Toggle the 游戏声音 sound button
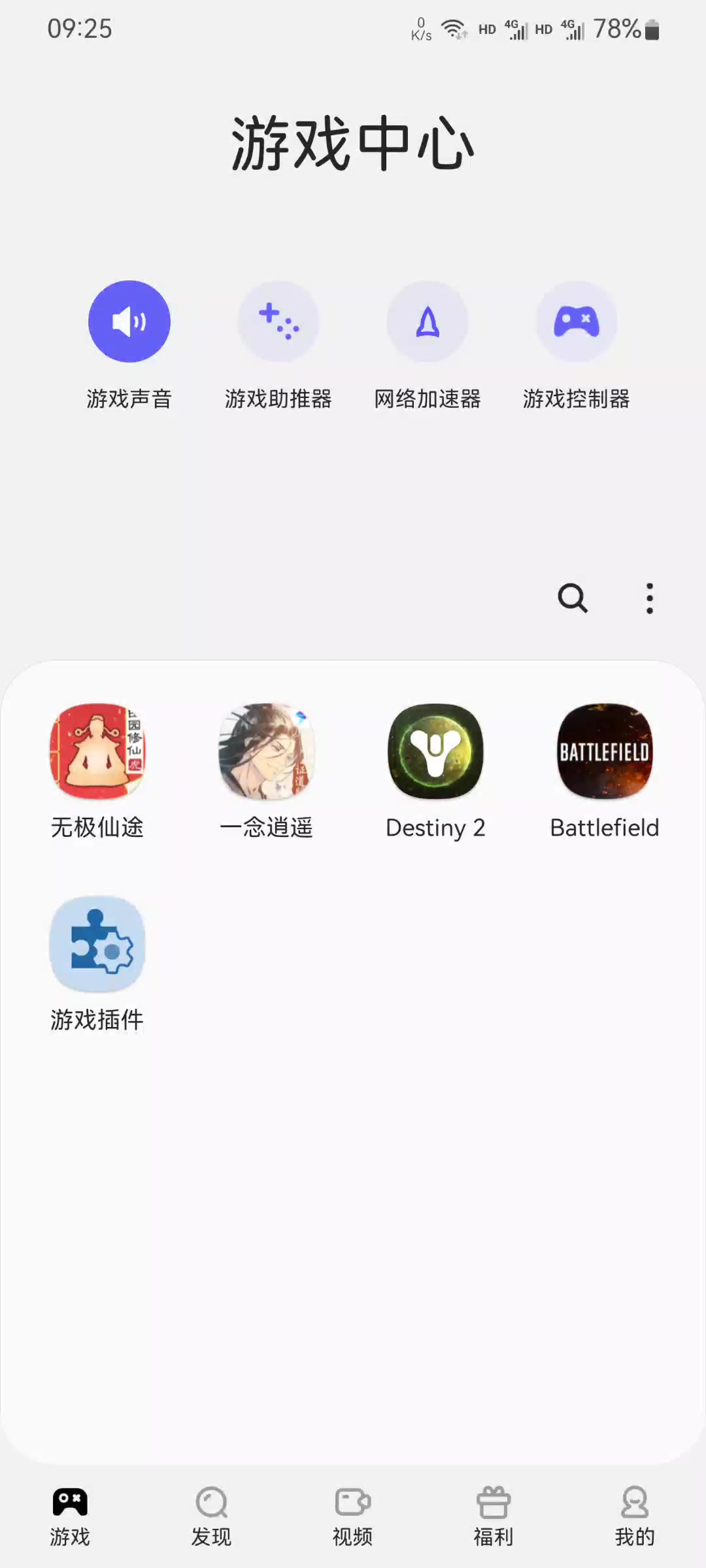 (x=129, y=321)
